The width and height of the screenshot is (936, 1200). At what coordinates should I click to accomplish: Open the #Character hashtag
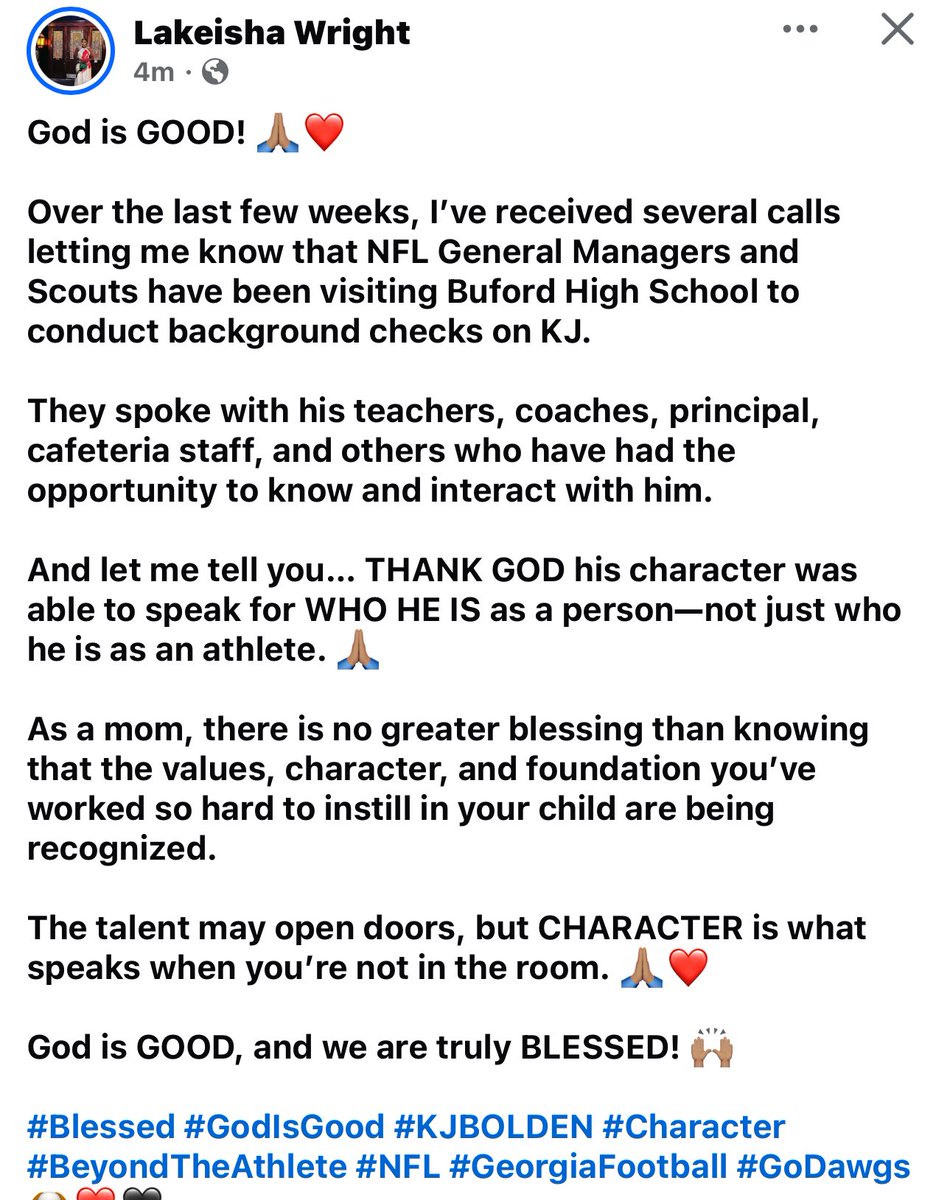point(694,1126)
